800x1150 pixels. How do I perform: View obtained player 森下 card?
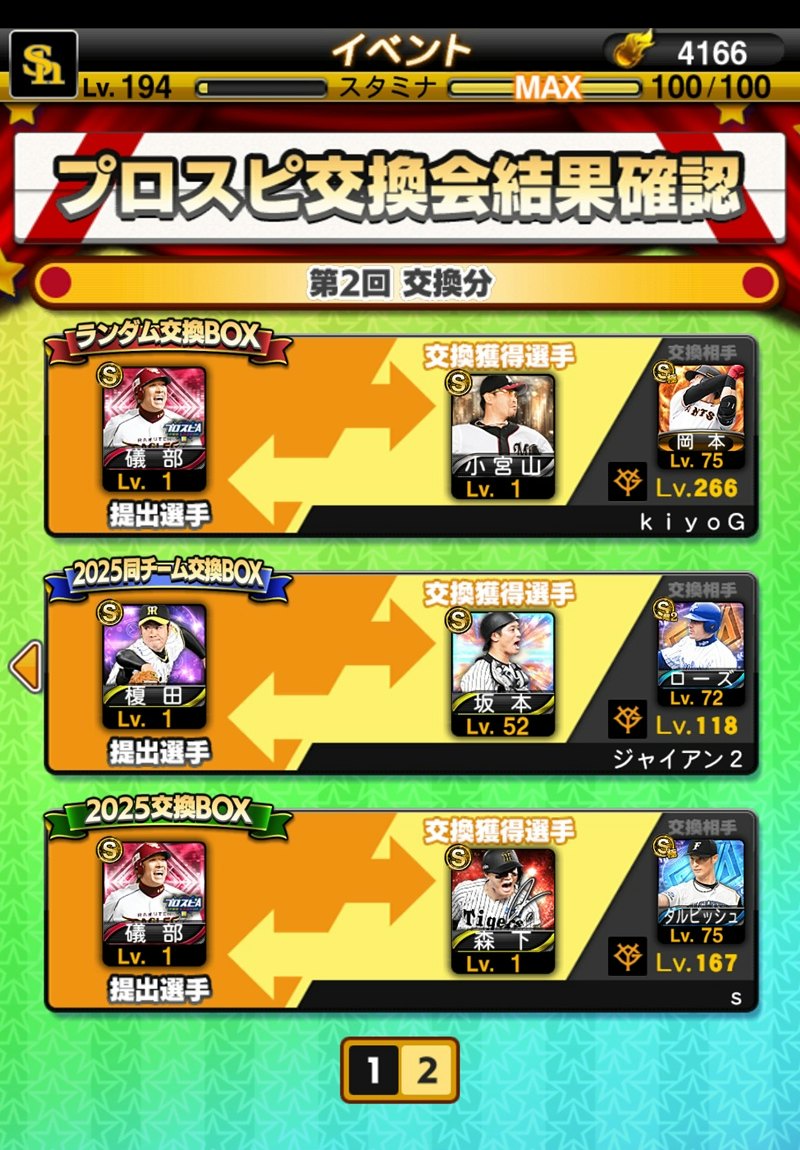502,910
